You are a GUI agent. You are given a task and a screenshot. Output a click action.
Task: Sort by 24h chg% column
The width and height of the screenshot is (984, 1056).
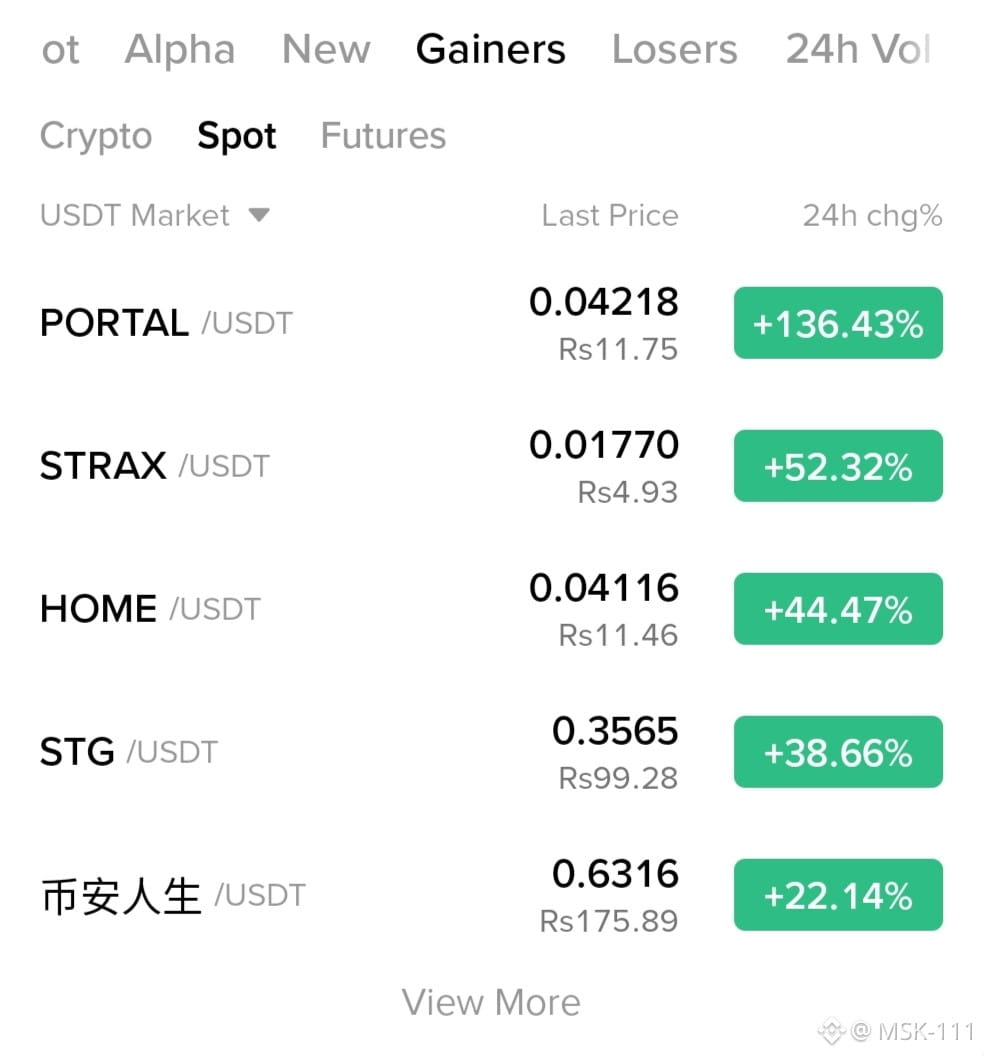coord(872,216)
